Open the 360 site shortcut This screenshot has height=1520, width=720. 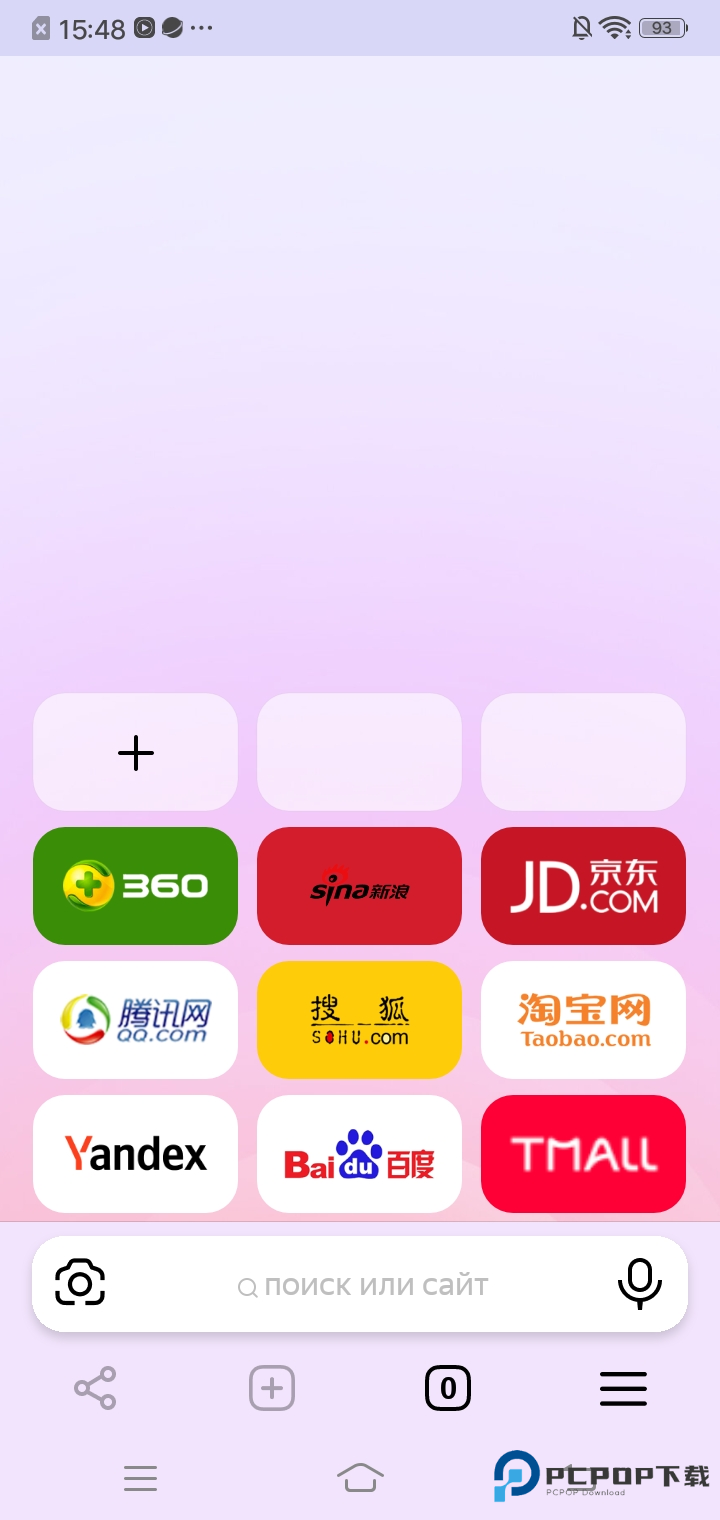point(135,886)
